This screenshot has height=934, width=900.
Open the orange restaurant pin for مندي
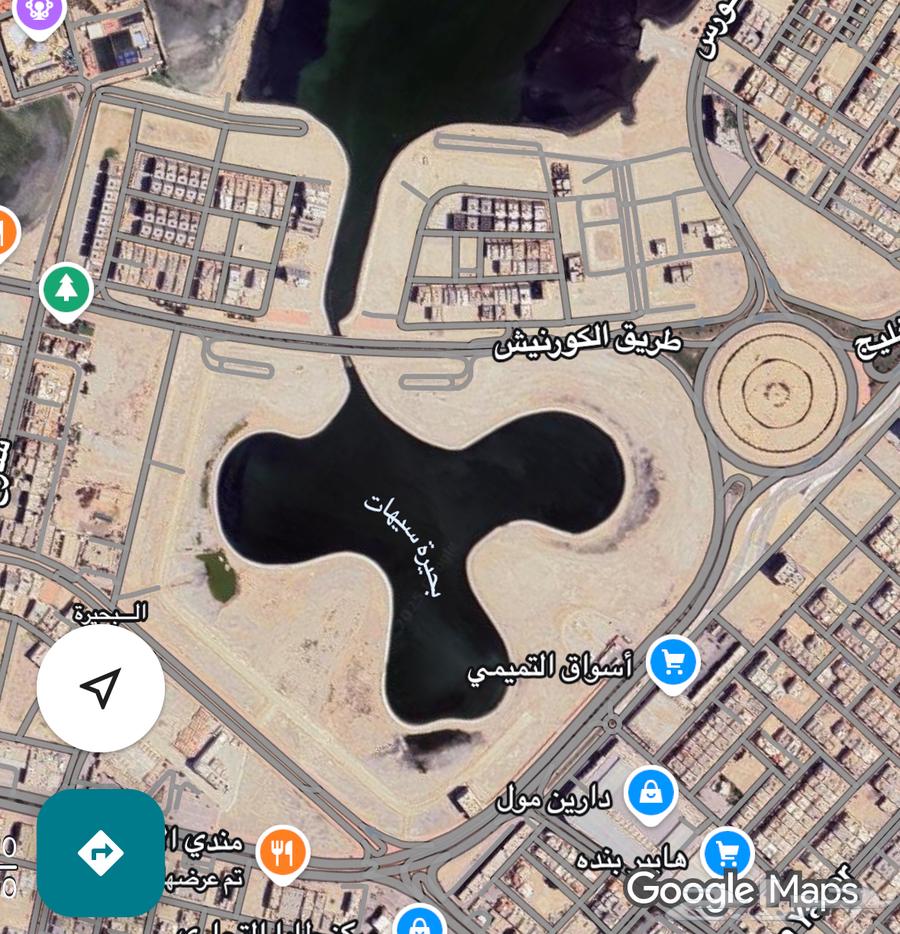tap(283, 853)
